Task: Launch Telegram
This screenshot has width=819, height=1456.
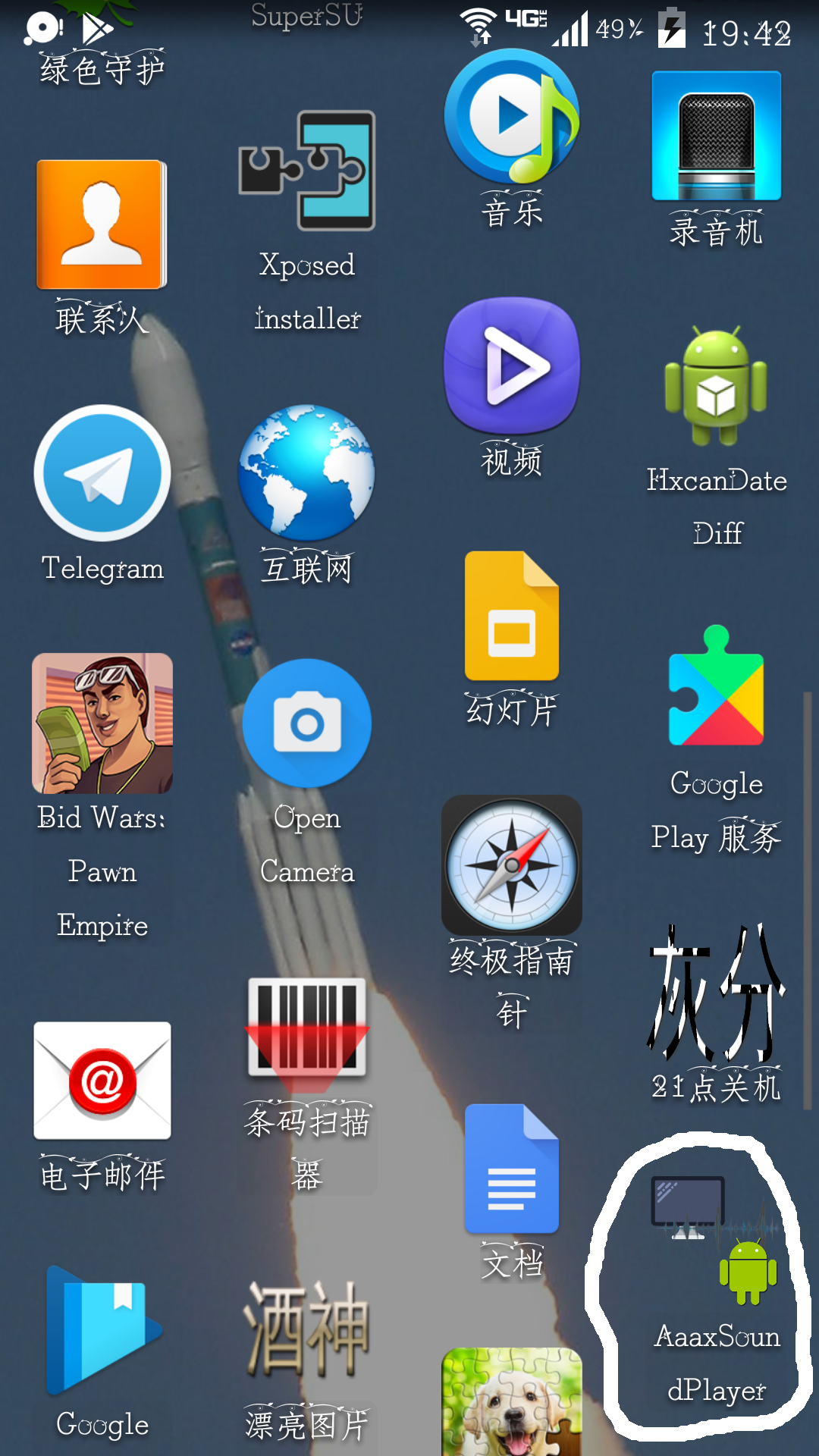Action: pos(102,473)
